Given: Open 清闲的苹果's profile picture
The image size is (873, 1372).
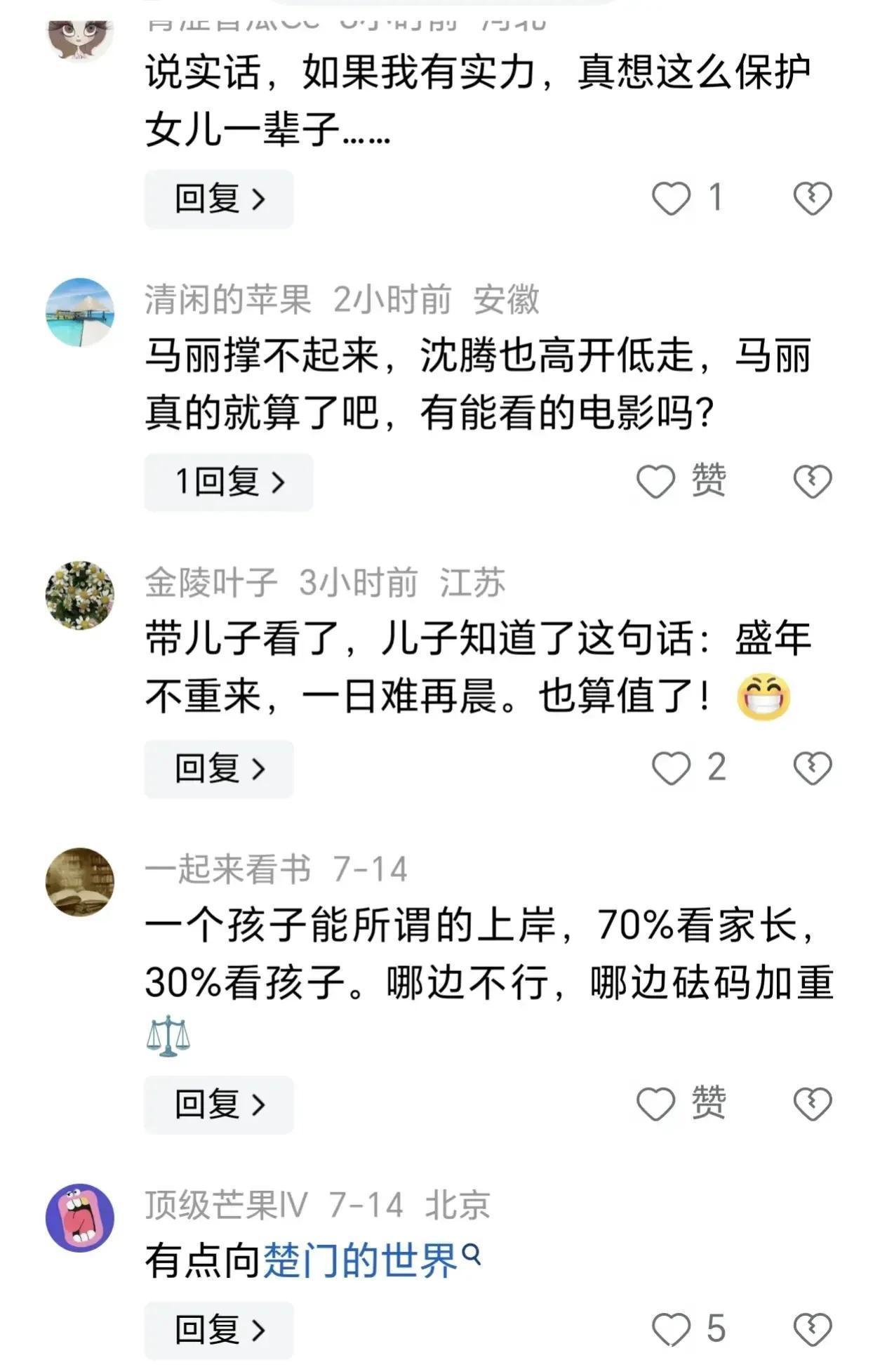Looking at the screenshot, I should (80, 312).
